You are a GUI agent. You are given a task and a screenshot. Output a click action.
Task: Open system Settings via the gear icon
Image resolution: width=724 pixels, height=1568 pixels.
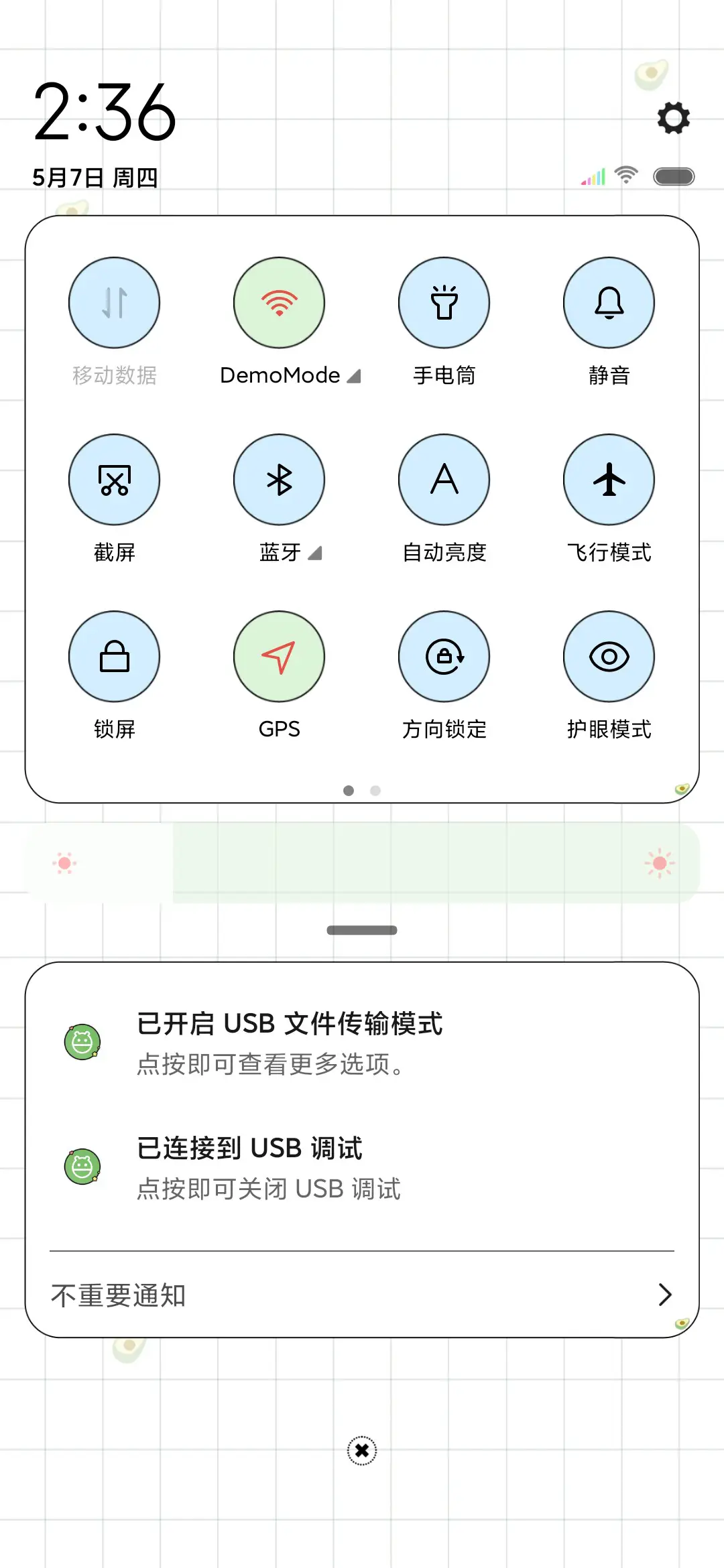coord(673,119)
